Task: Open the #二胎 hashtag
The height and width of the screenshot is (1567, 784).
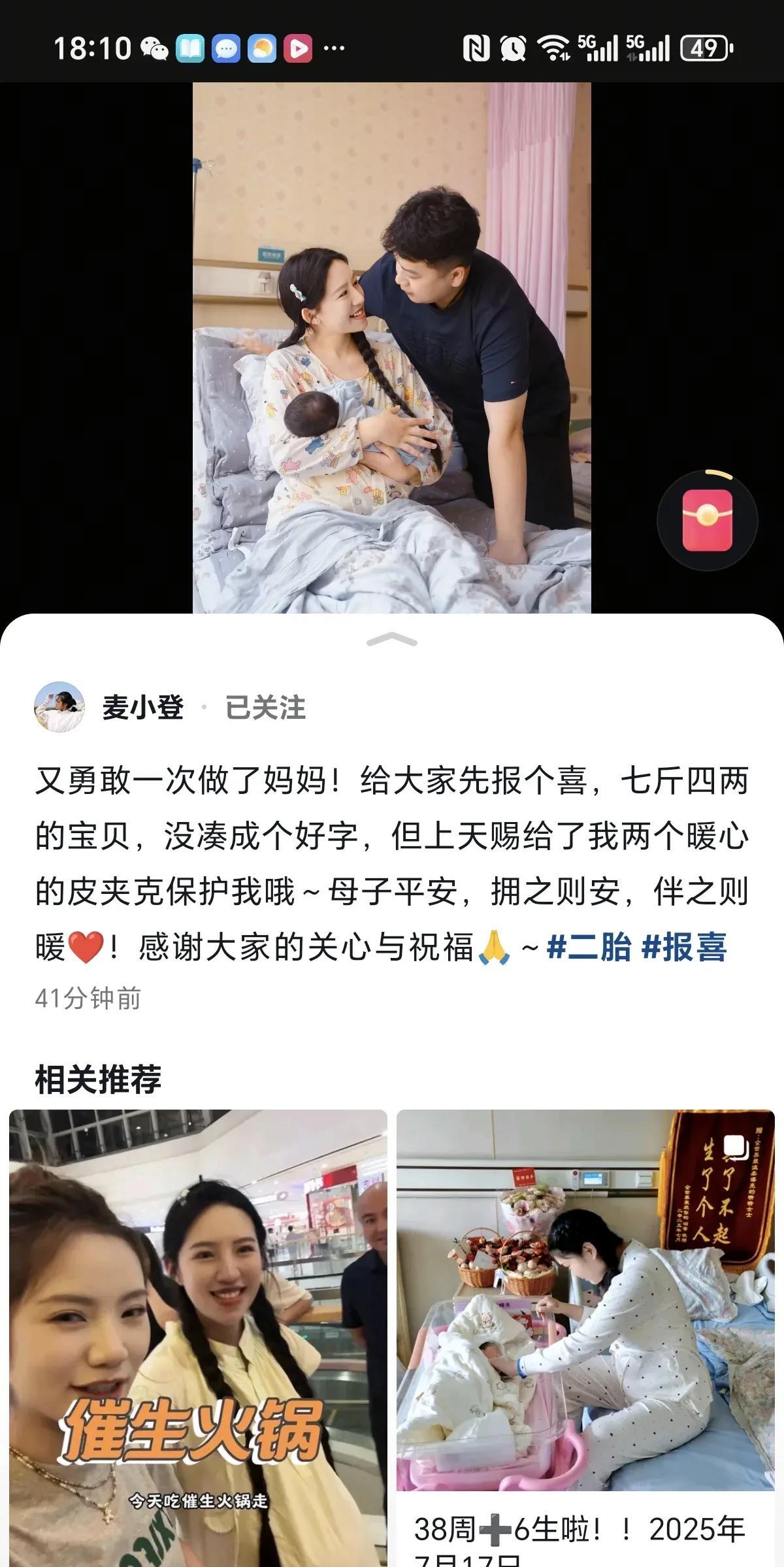Action: [x=589, y=947]
